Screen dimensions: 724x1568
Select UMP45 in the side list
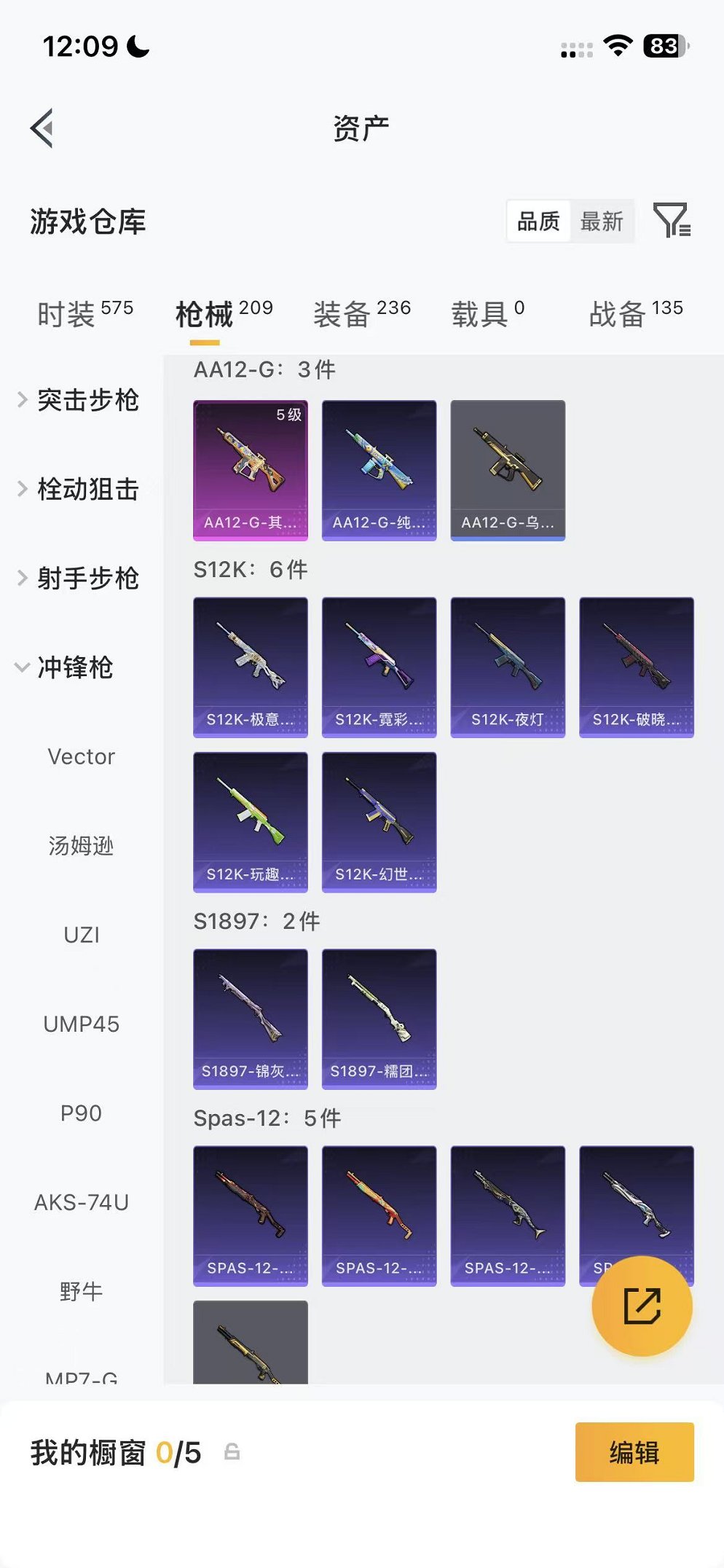pos(82,1024)
